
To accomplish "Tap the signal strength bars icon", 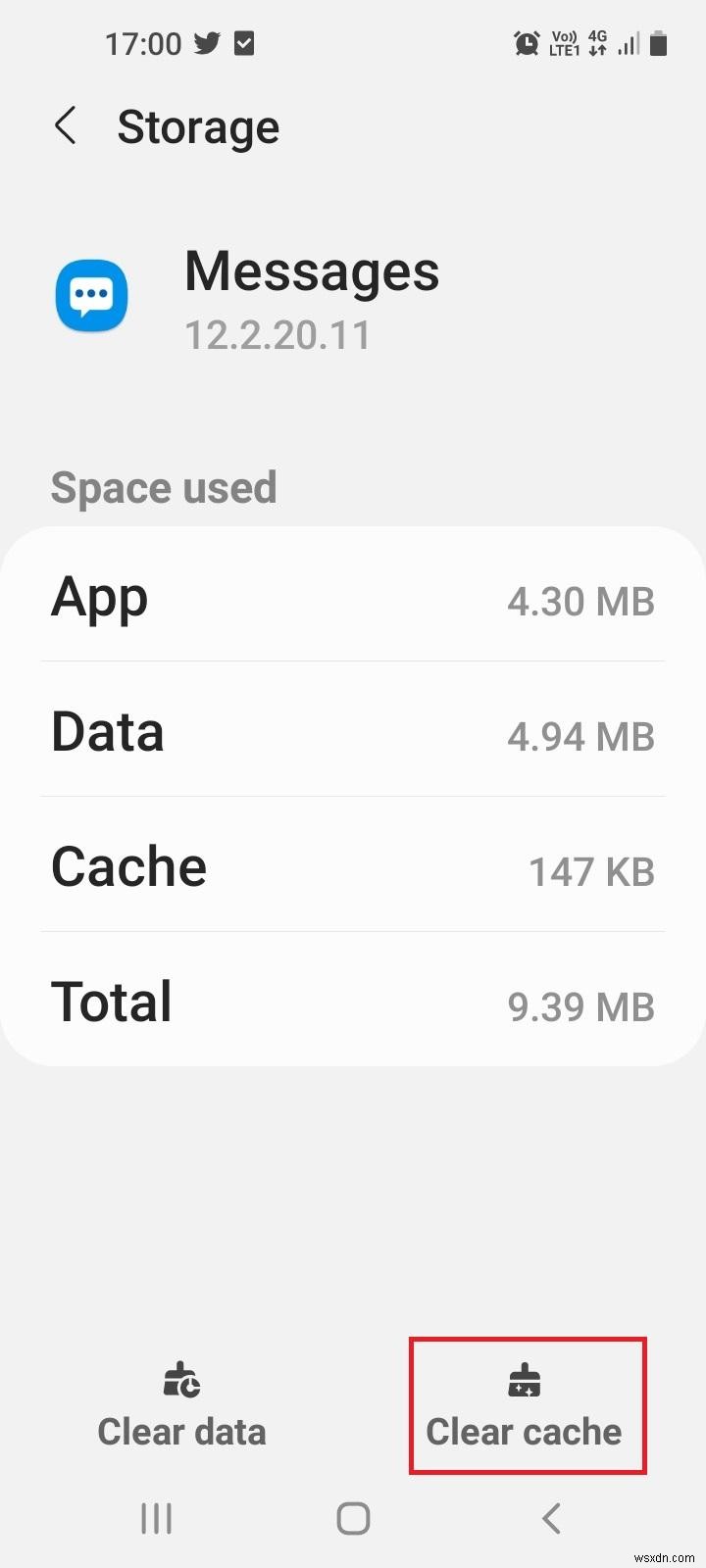I will point(628,42).
